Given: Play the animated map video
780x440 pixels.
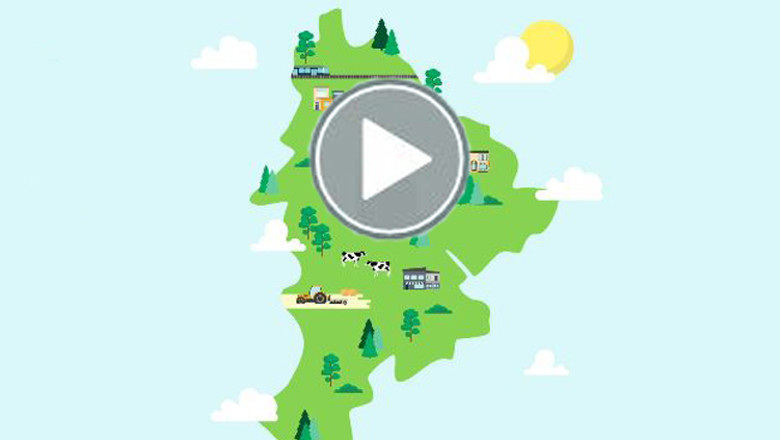Looking at the screenshot, I should point(390,159).
